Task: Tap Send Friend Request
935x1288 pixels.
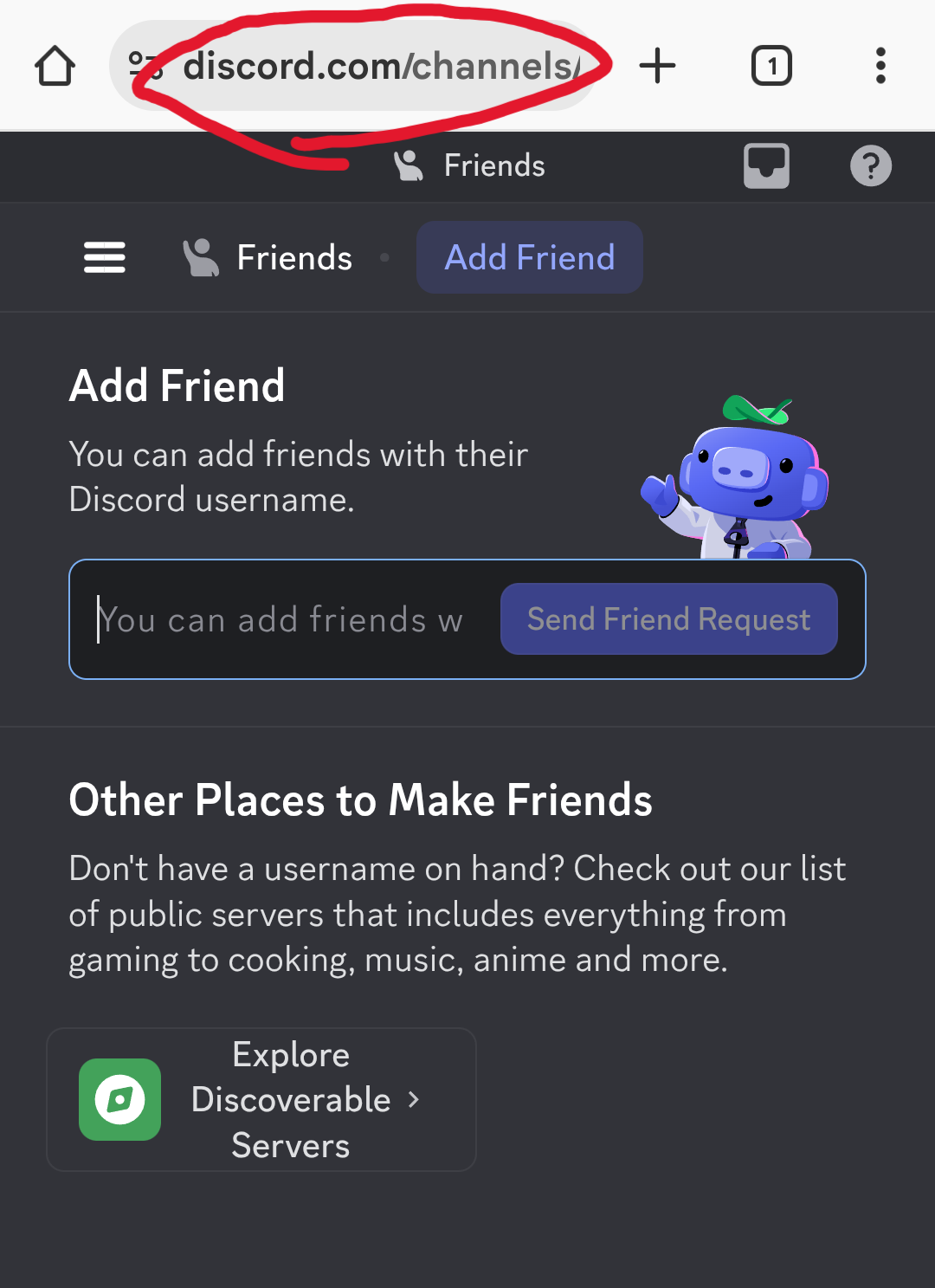Action: click(668, 619)
